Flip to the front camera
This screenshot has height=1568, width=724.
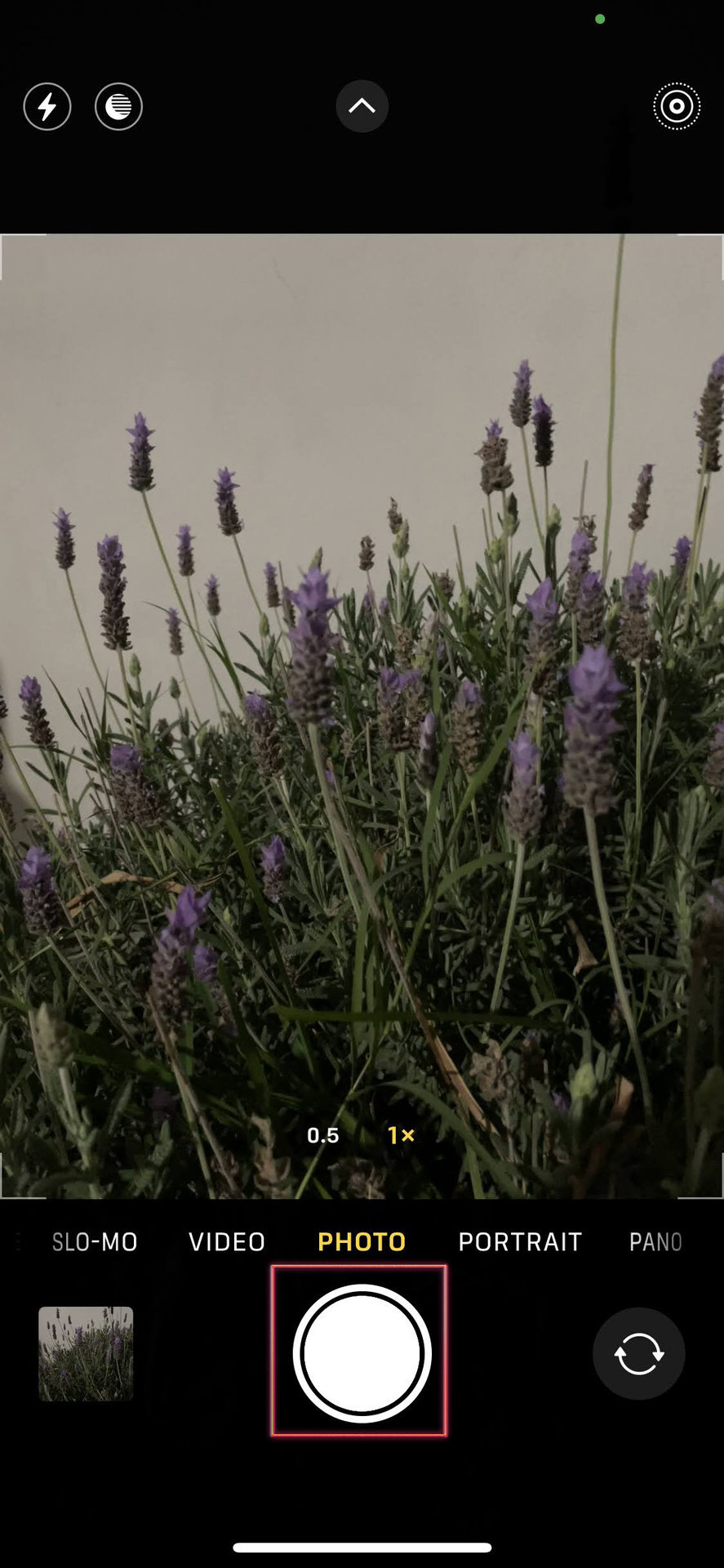click(x=638, y=1353)
